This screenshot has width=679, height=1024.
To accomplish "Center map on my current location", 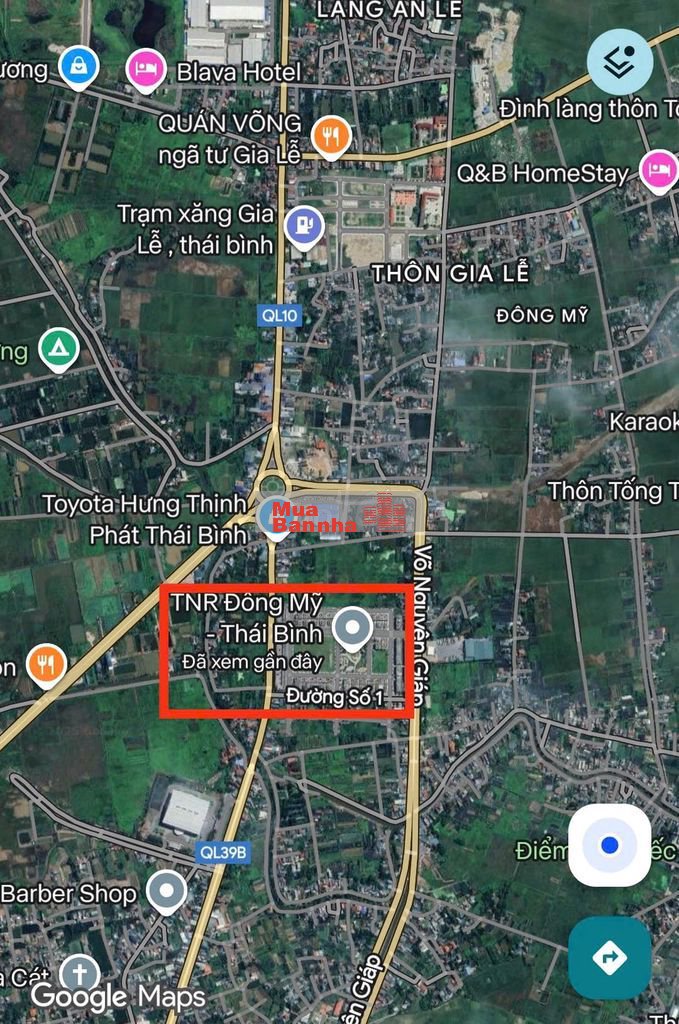I will (610, 845).
